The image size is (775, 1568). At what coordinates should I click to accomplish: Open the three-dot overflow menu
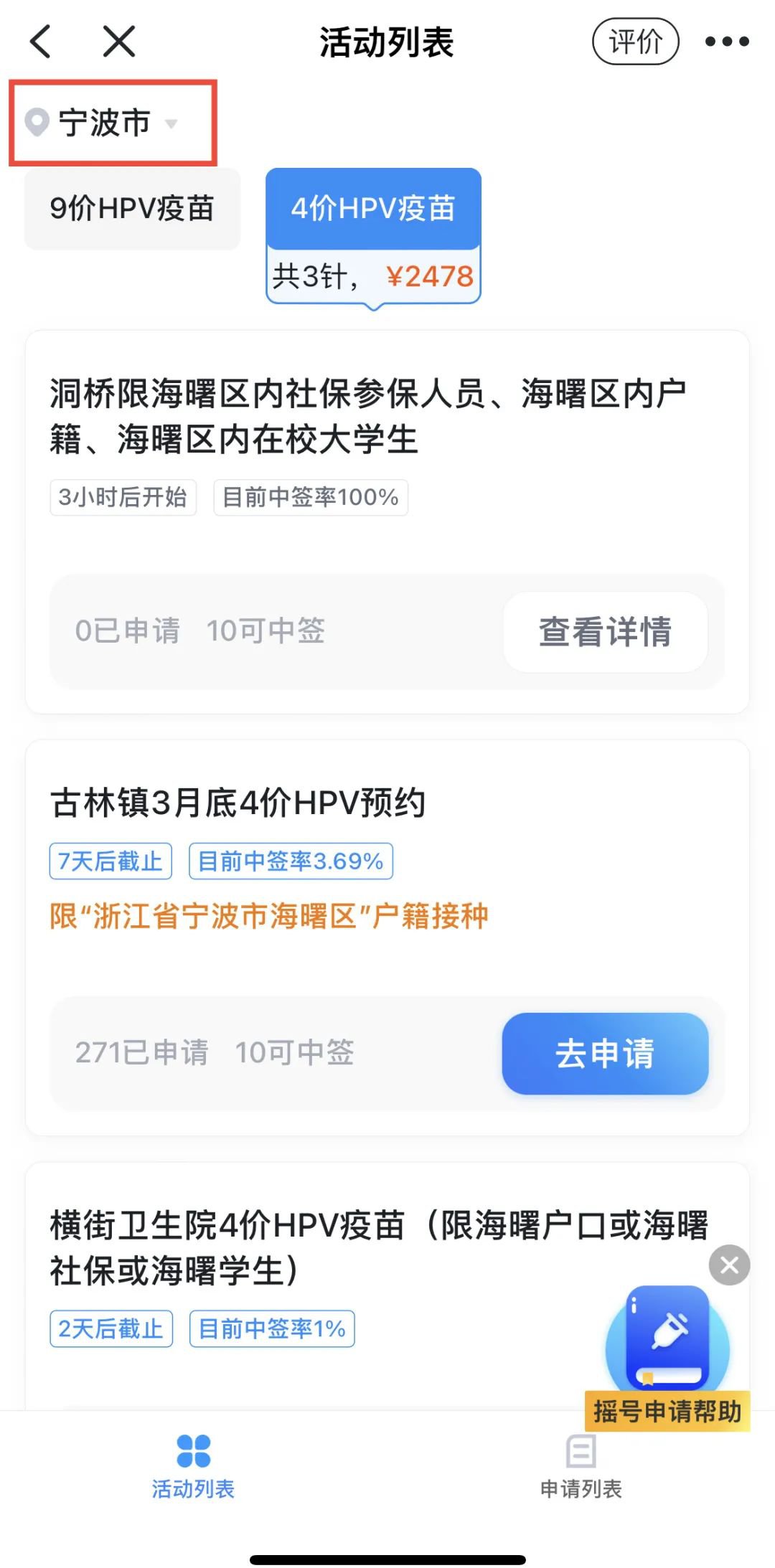pos(726,42)
